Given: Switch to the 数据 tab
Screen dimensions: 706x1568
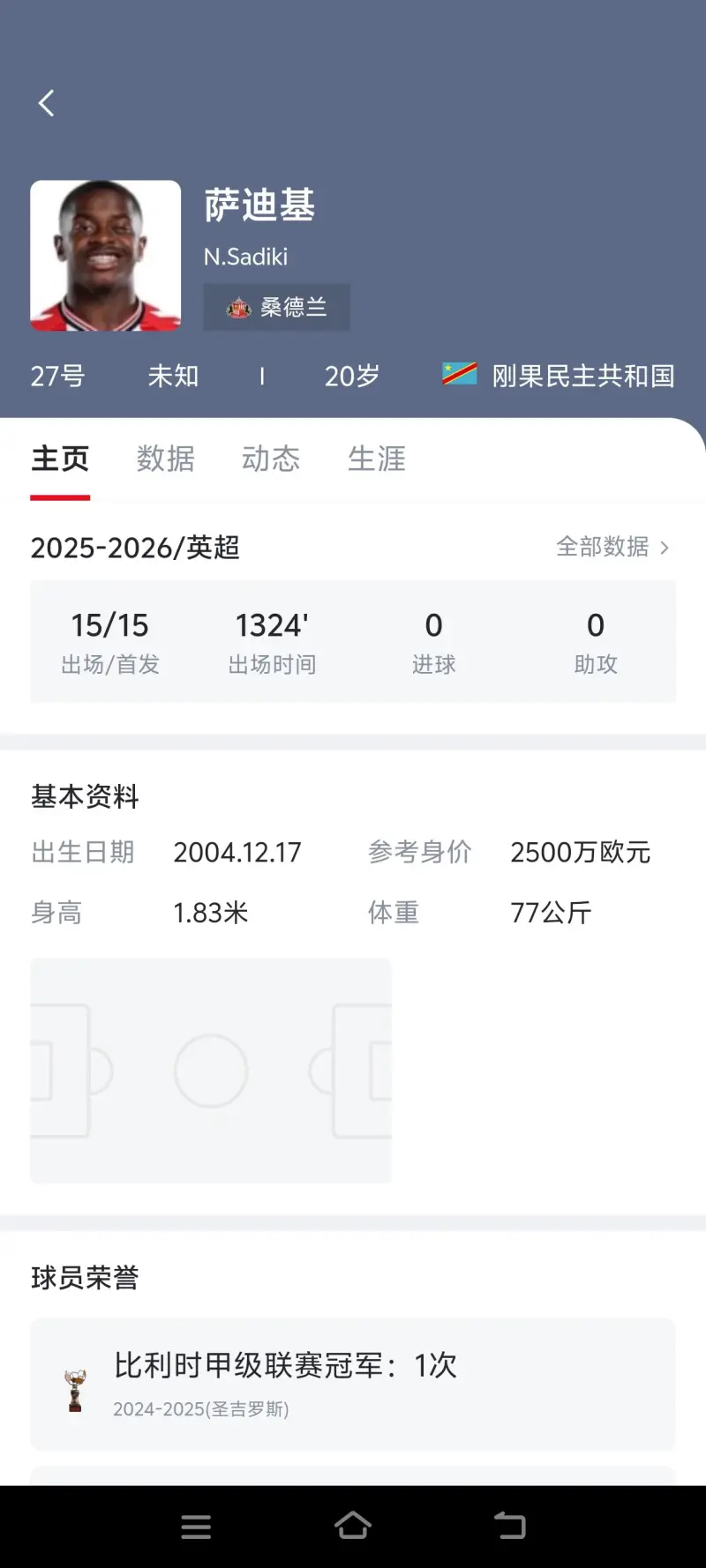Looking at the screenshot, I should click(x=165, y=459).
